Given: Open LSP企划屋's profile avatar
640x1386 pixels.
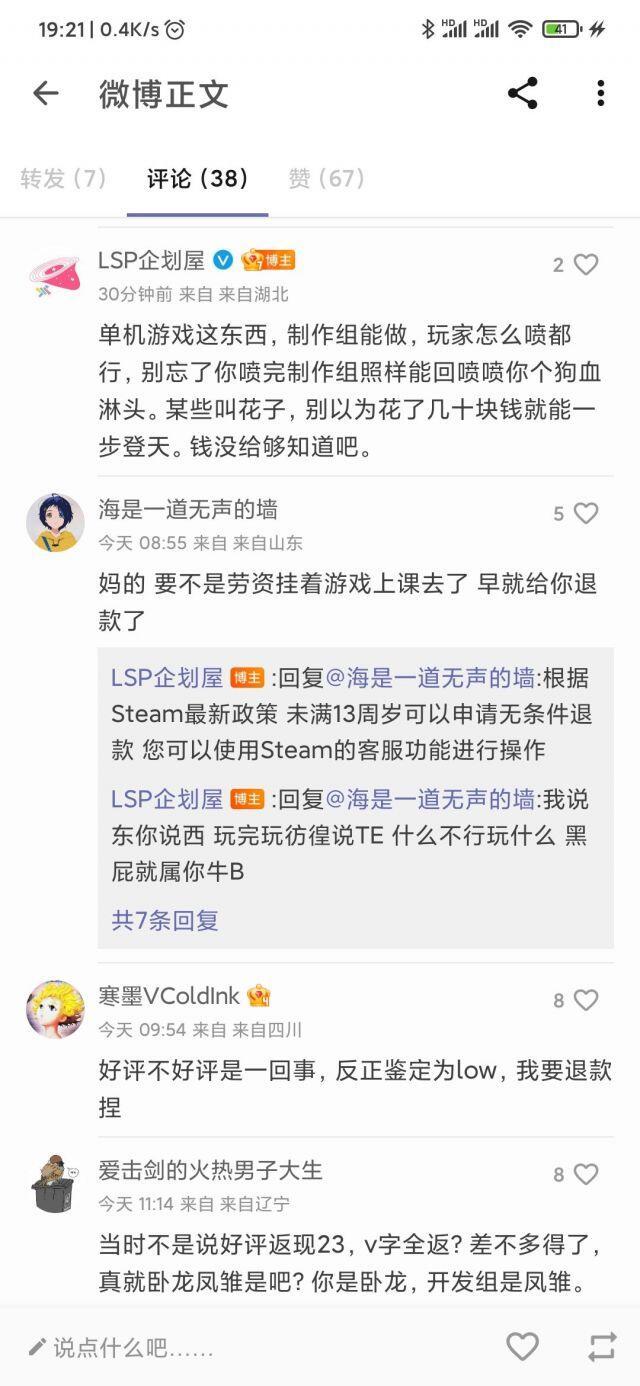Looking at the screenshot, I should tap(55, 273).
